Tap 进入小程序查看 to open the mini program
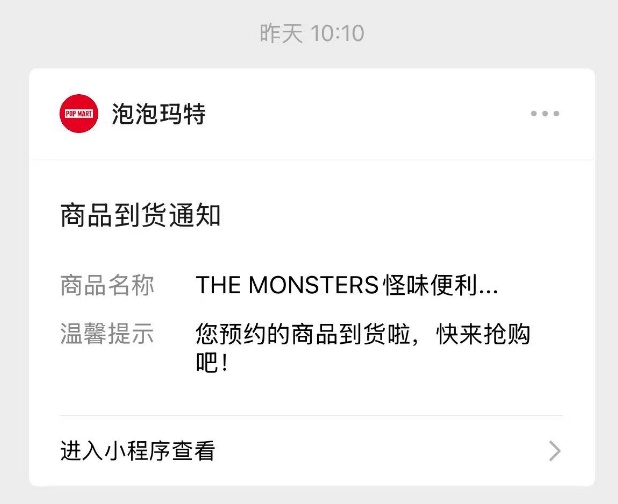This screenshot has height=504, width=618. [138, 451]
